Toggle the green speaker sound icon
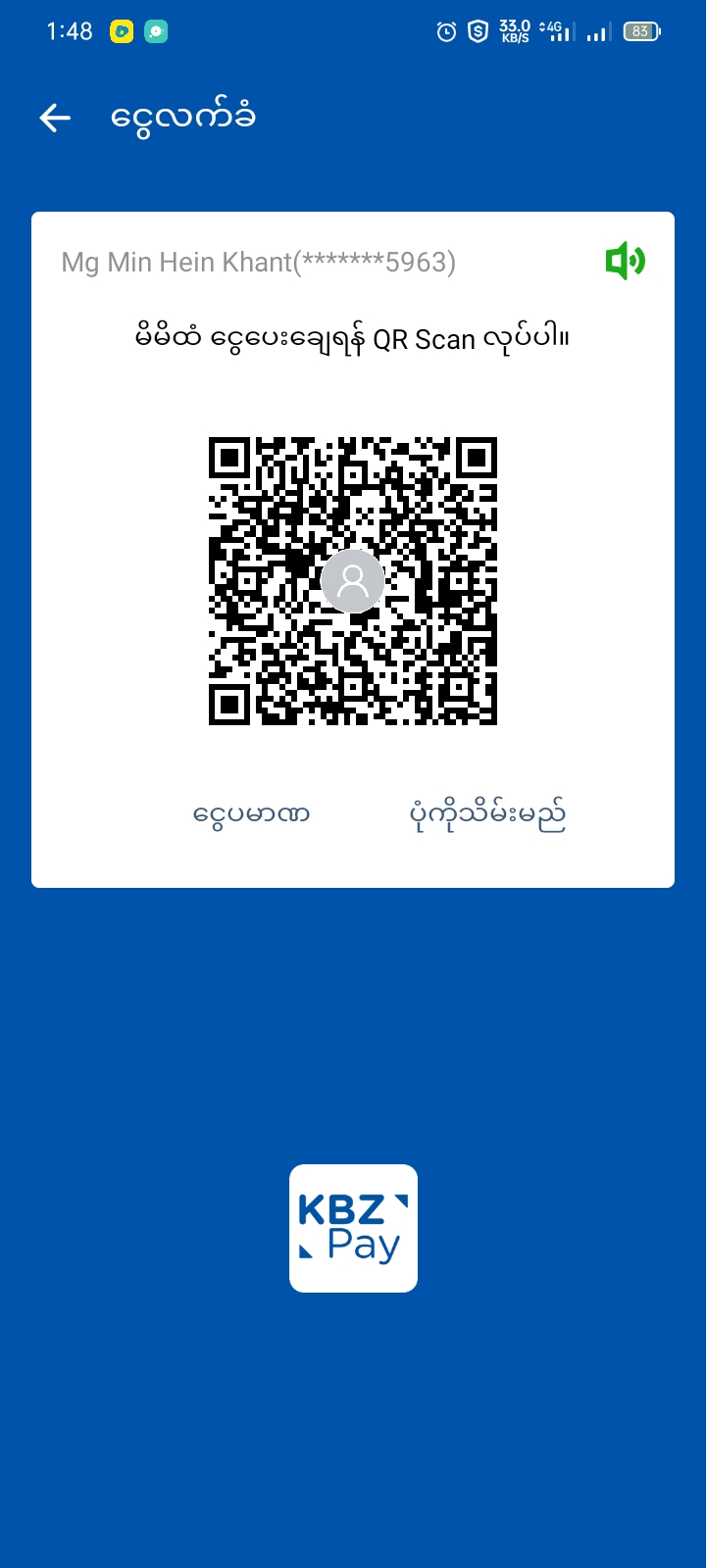The height and width of the screenshot is (1568, 706). pos(625,262)
